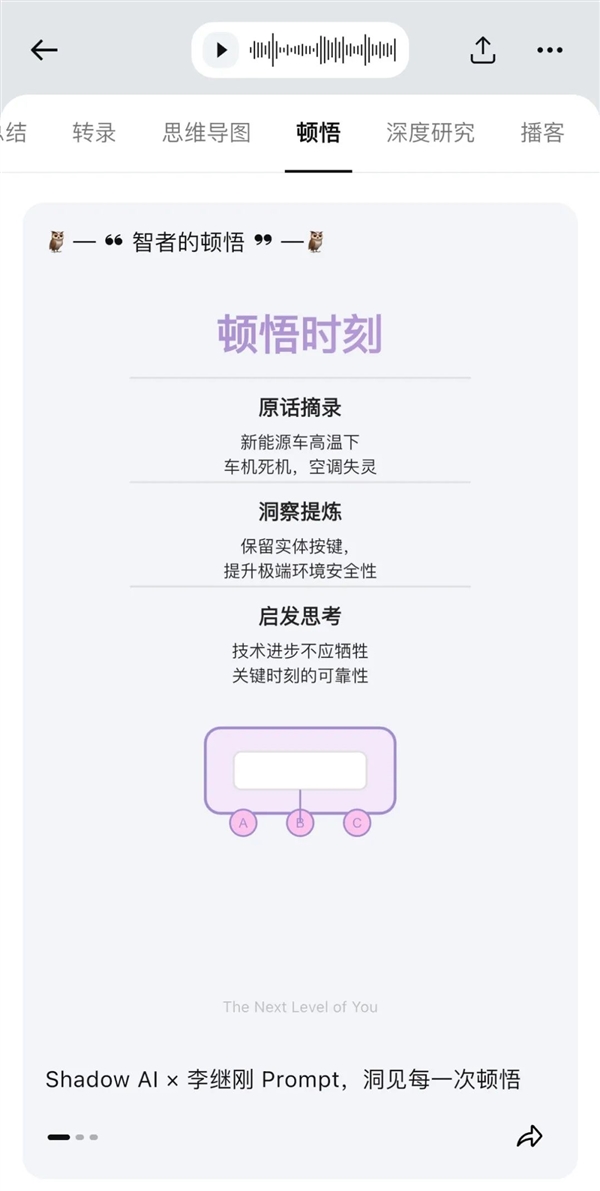600x1191 pixels.
Task: Play the audio recording
Action: [221, 50]
